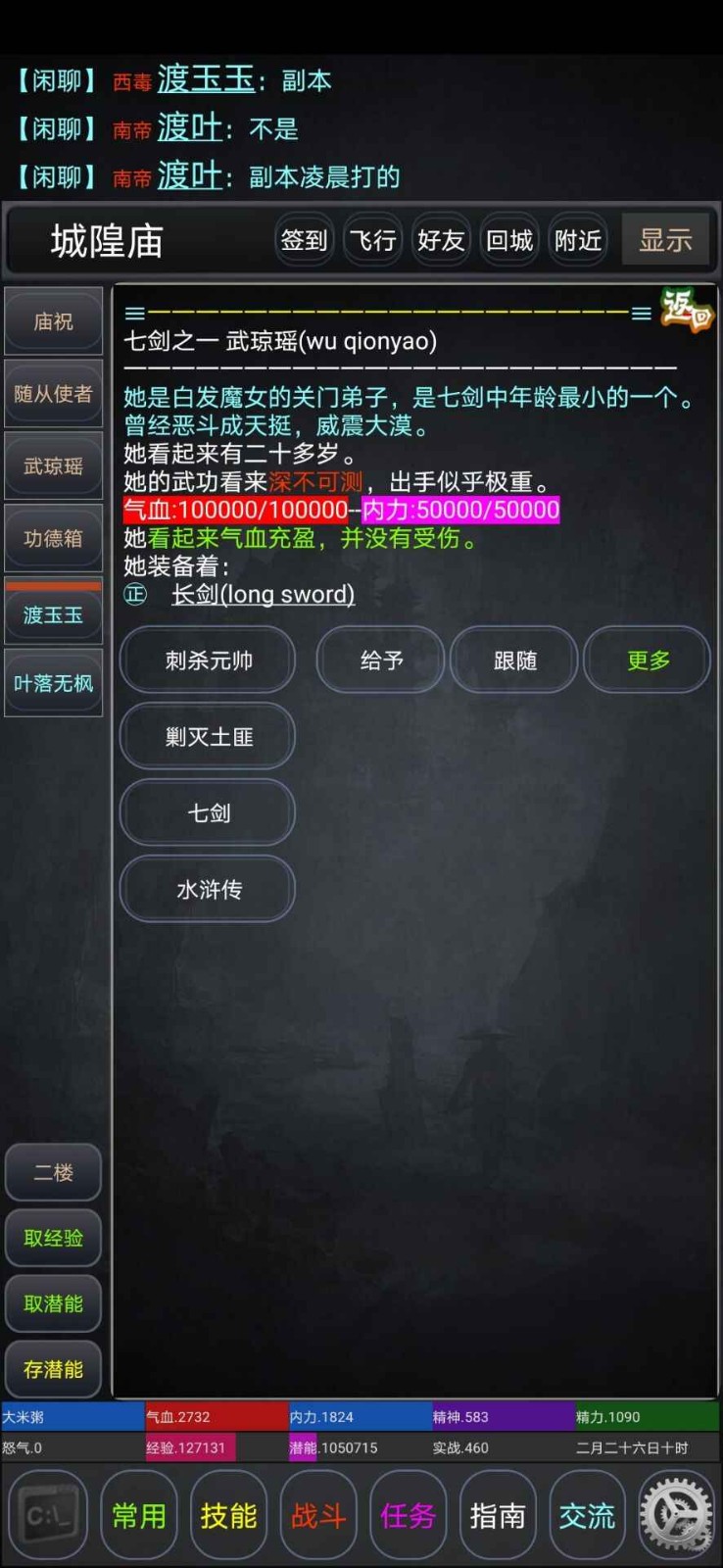Tap the 显示 display button
The width and height of the screenshot is (723, 1568).
coord(666,240)
